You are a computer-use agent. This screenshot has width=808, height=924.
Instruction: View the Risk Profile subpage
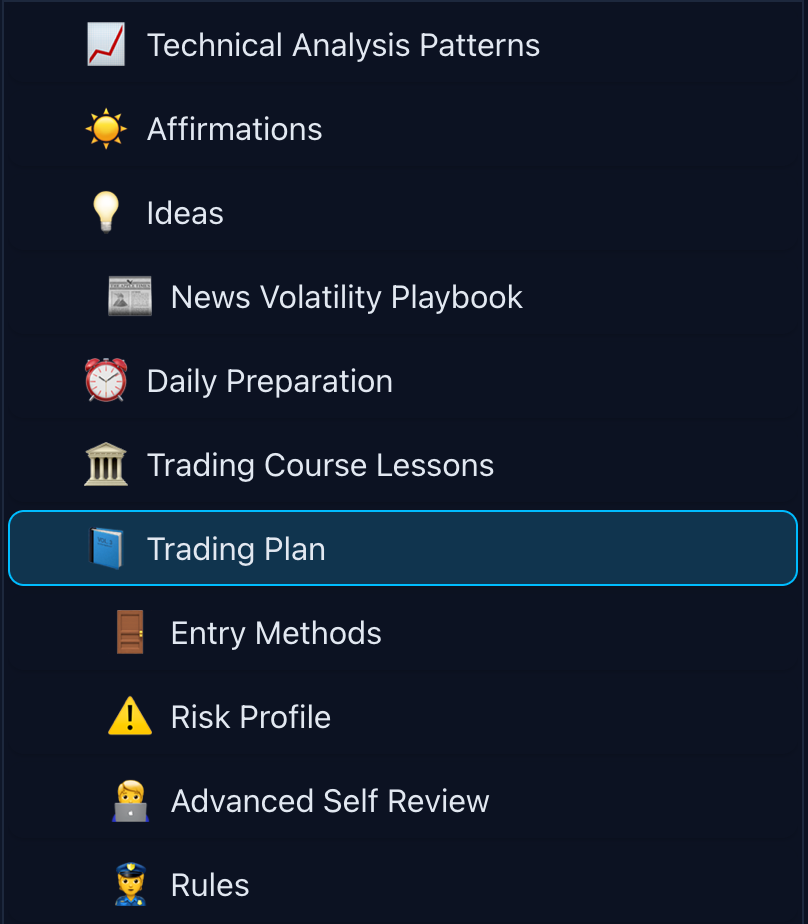point(250,718)
